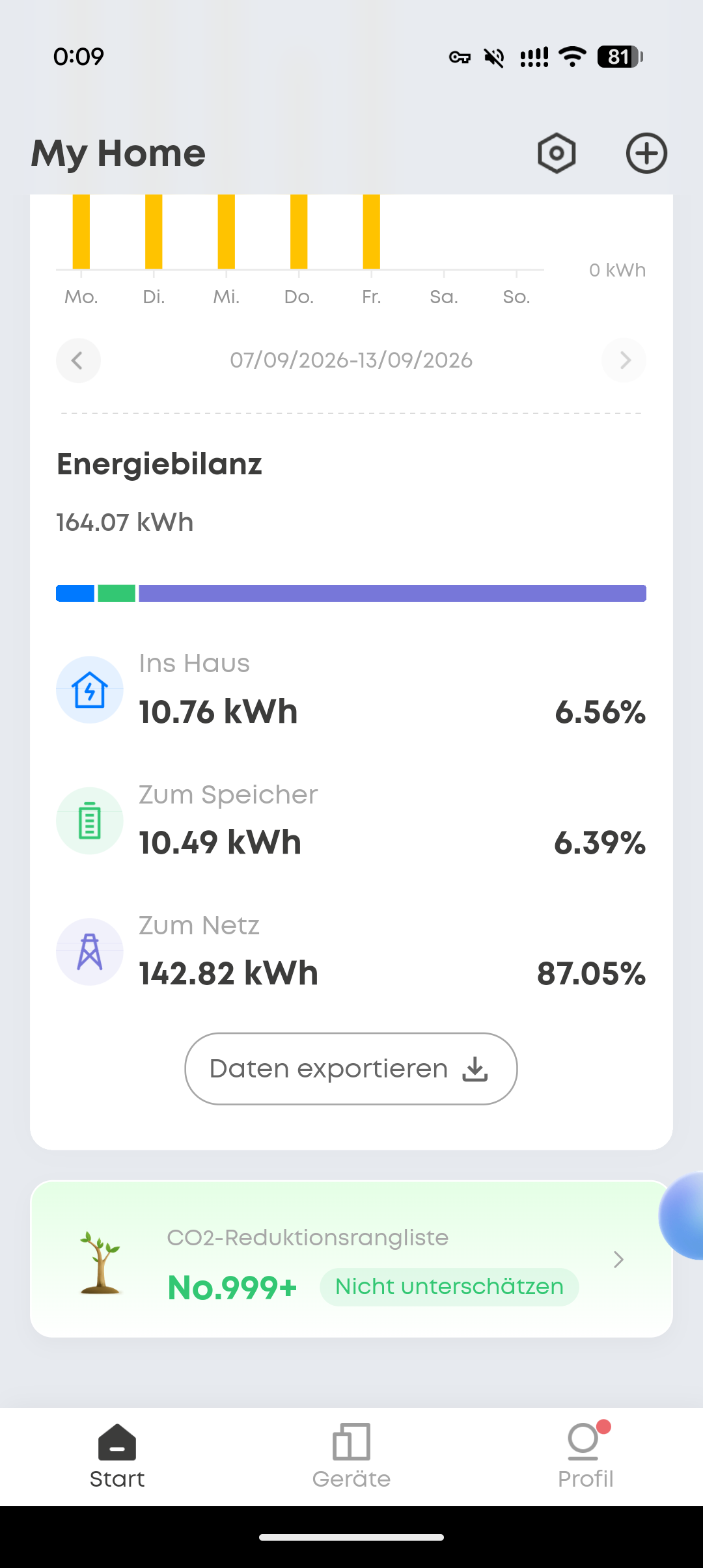Tap the floating blue assistant bubble
This screenshot has height=1568, width=703.
(x=682, y=1215)
